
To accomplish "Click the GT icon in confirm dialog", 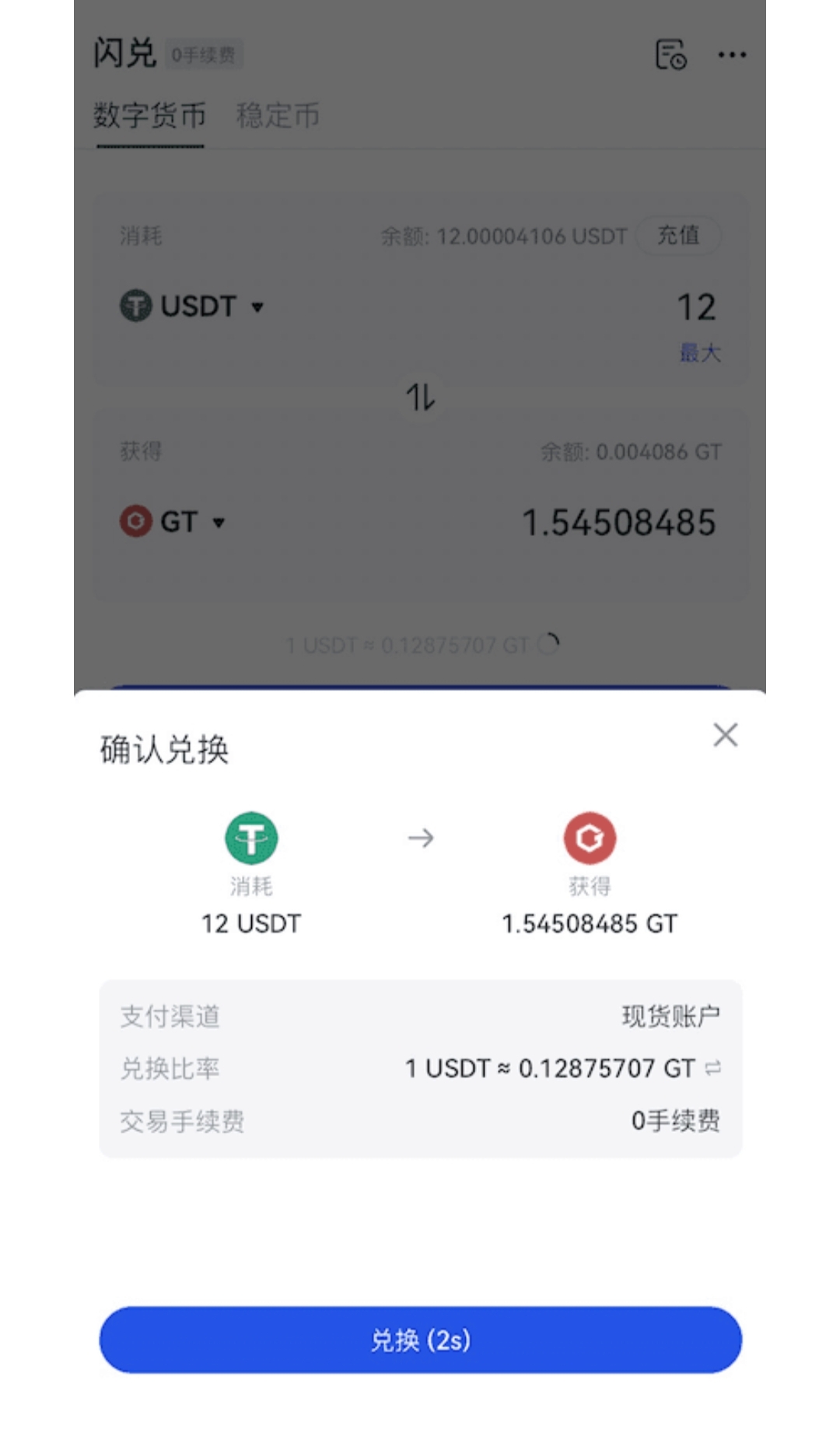I will [589, 839].
